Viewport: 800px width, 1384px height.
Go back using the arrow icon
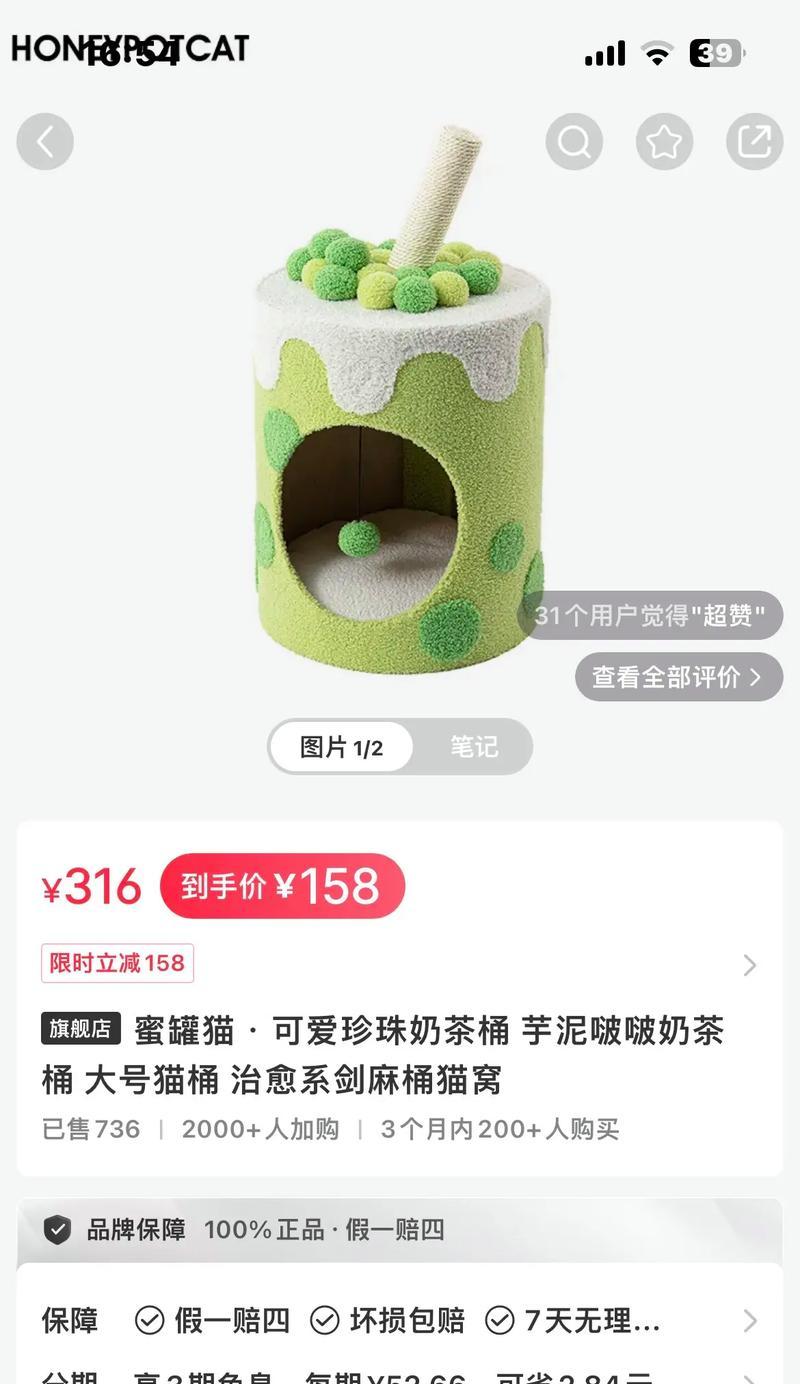[45, 142]
